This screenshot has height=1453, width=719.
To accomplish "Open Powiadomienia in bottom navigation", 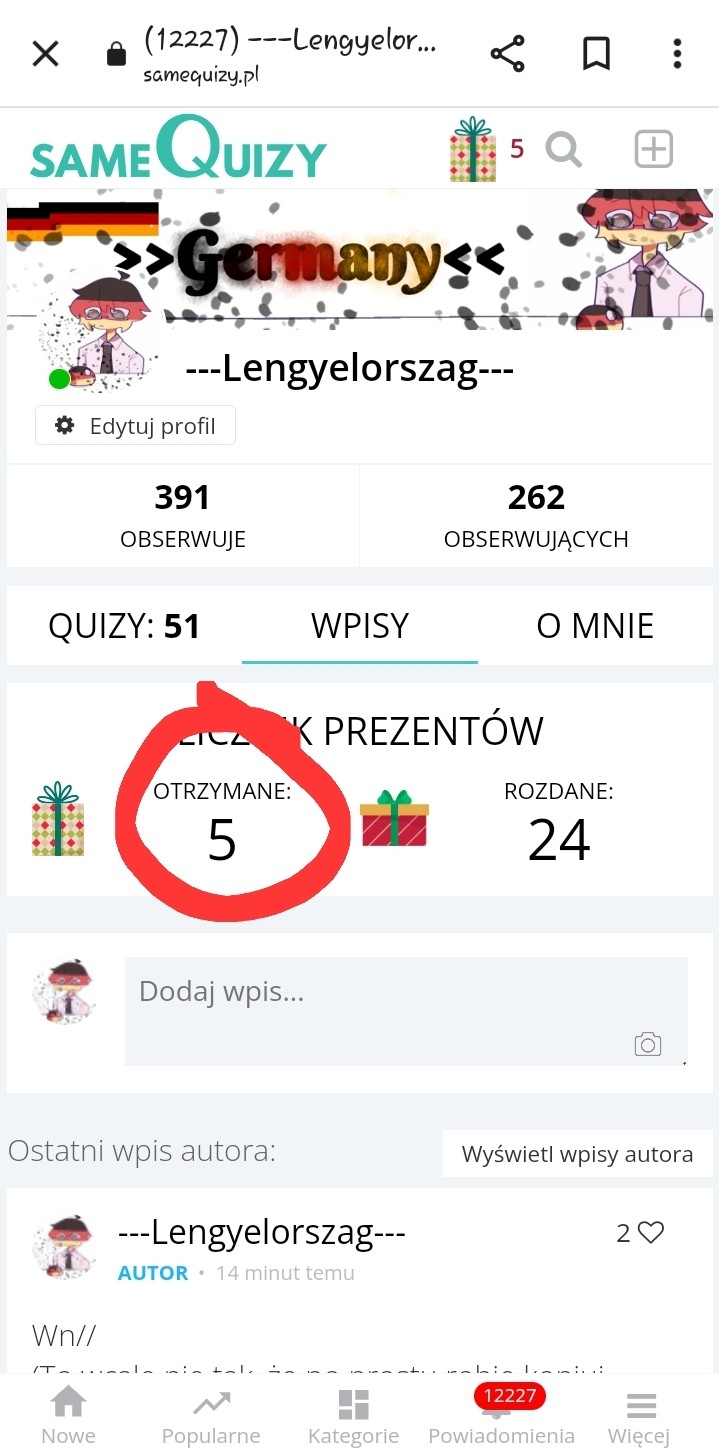I will click(502, 1416).
